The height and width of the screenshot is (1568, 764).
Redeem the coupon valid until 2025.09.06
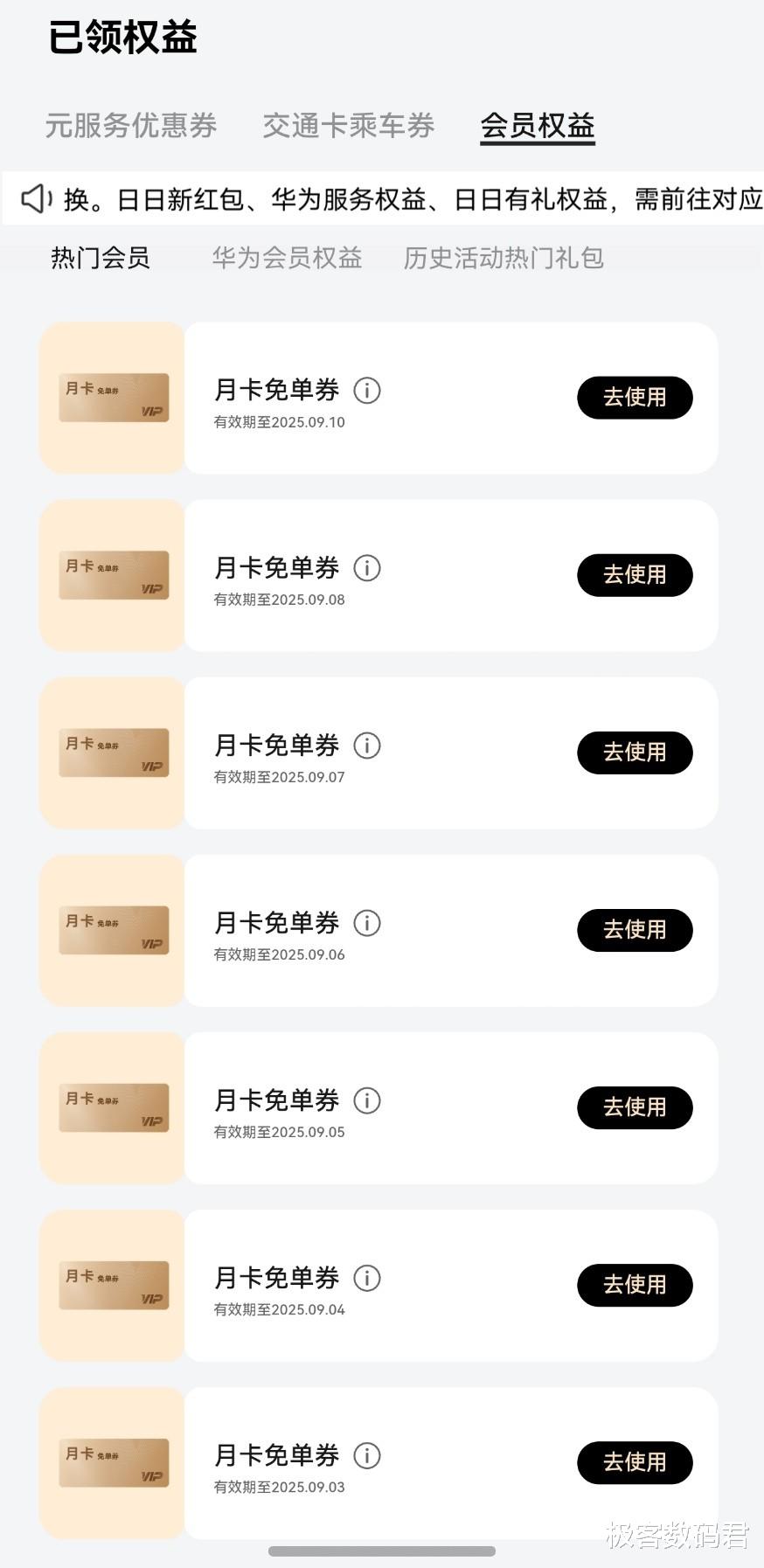[635, 930]
